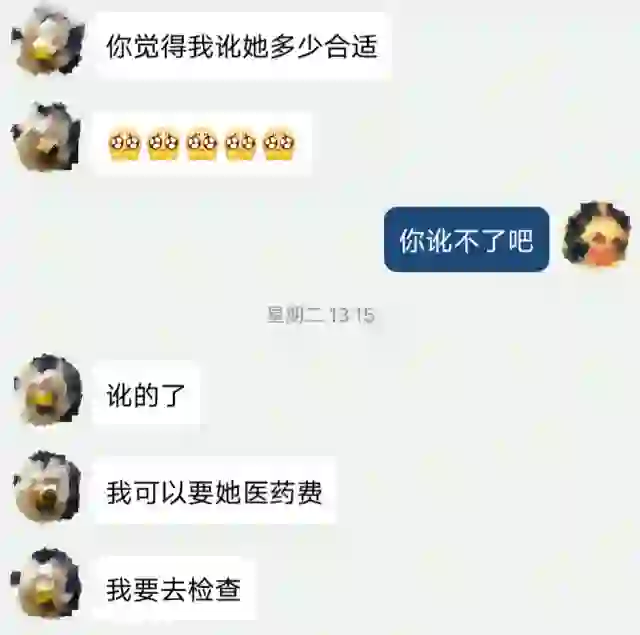View profile from avatar beside '我可以要她医药费'
Viewport: 640px width, 635px height.
(47, 487)
